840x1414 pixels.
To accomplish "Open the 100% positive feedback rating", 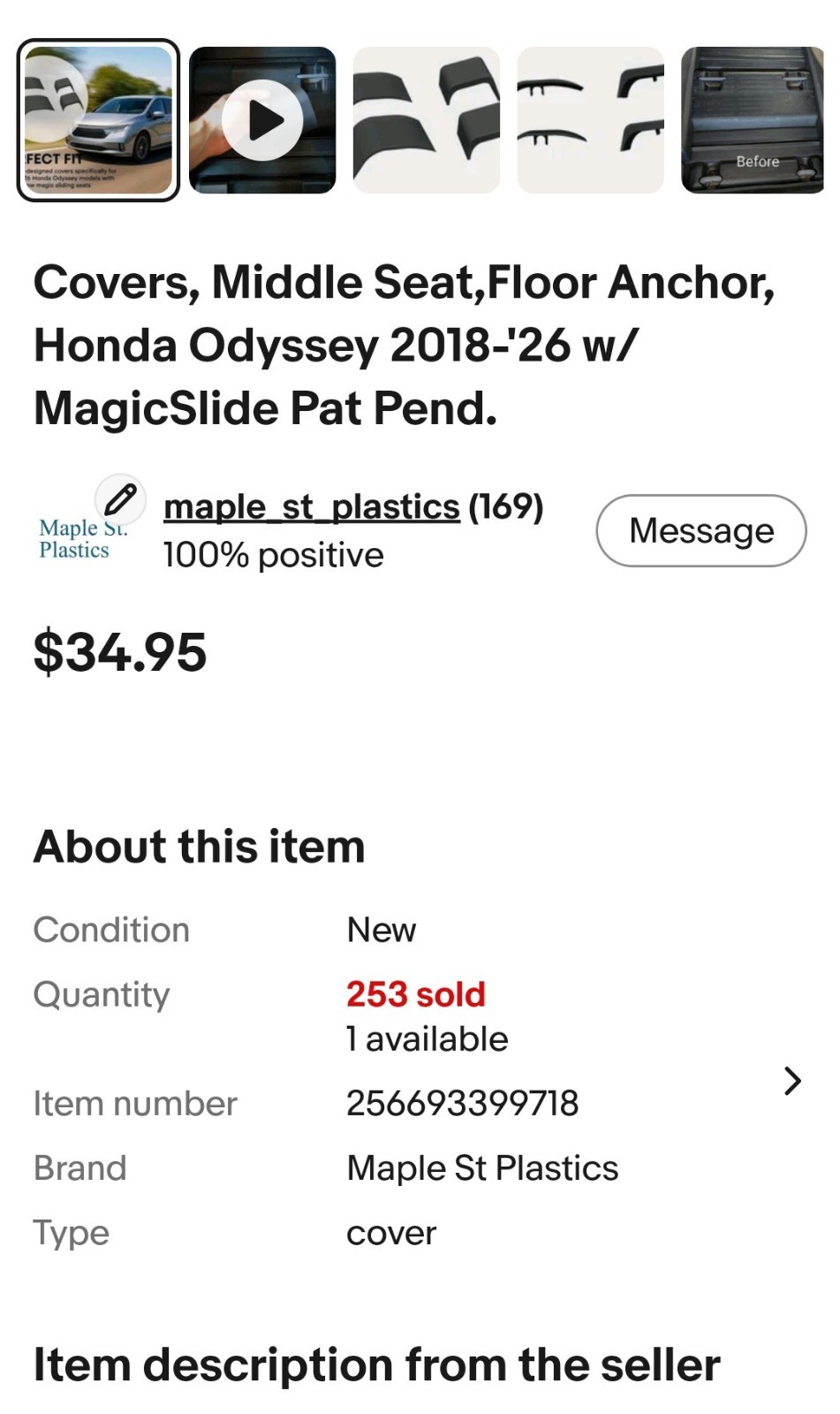I will pos(272,555).
